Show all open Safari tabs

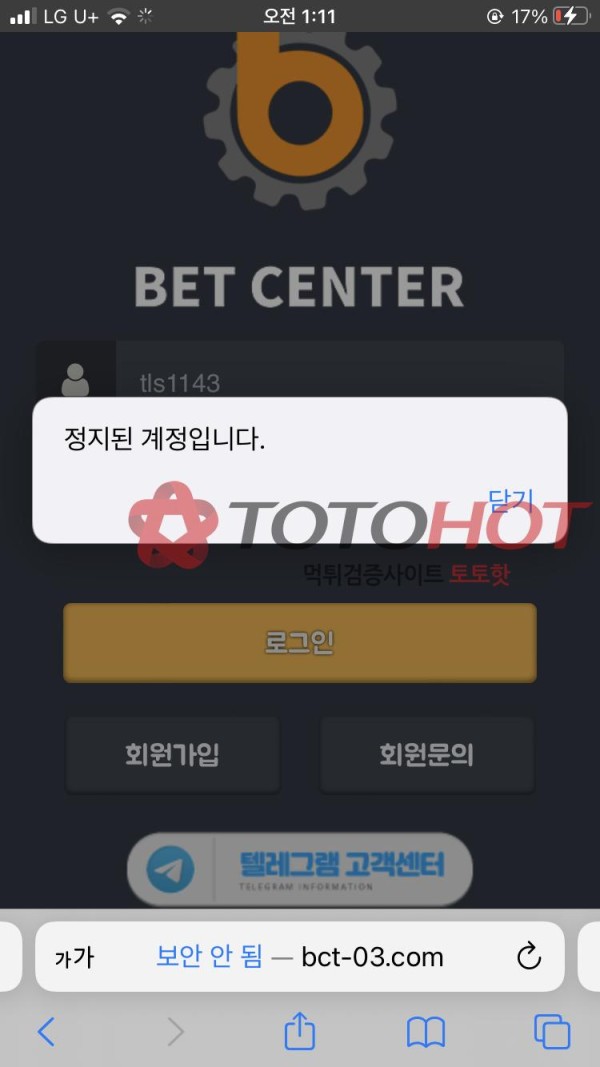(552, 1031)
